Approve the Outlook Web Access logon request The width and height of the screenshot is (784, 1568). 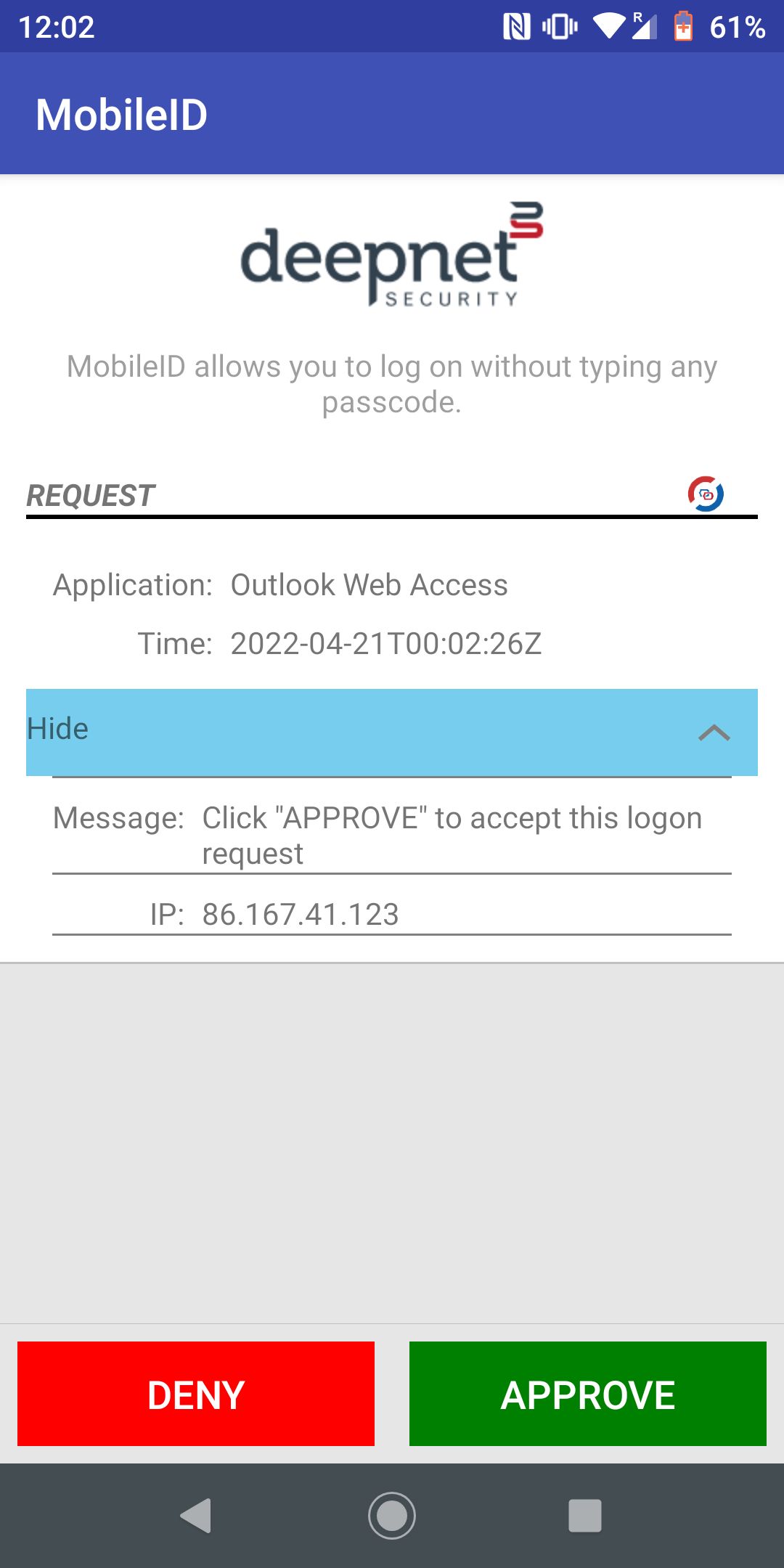587,1394
